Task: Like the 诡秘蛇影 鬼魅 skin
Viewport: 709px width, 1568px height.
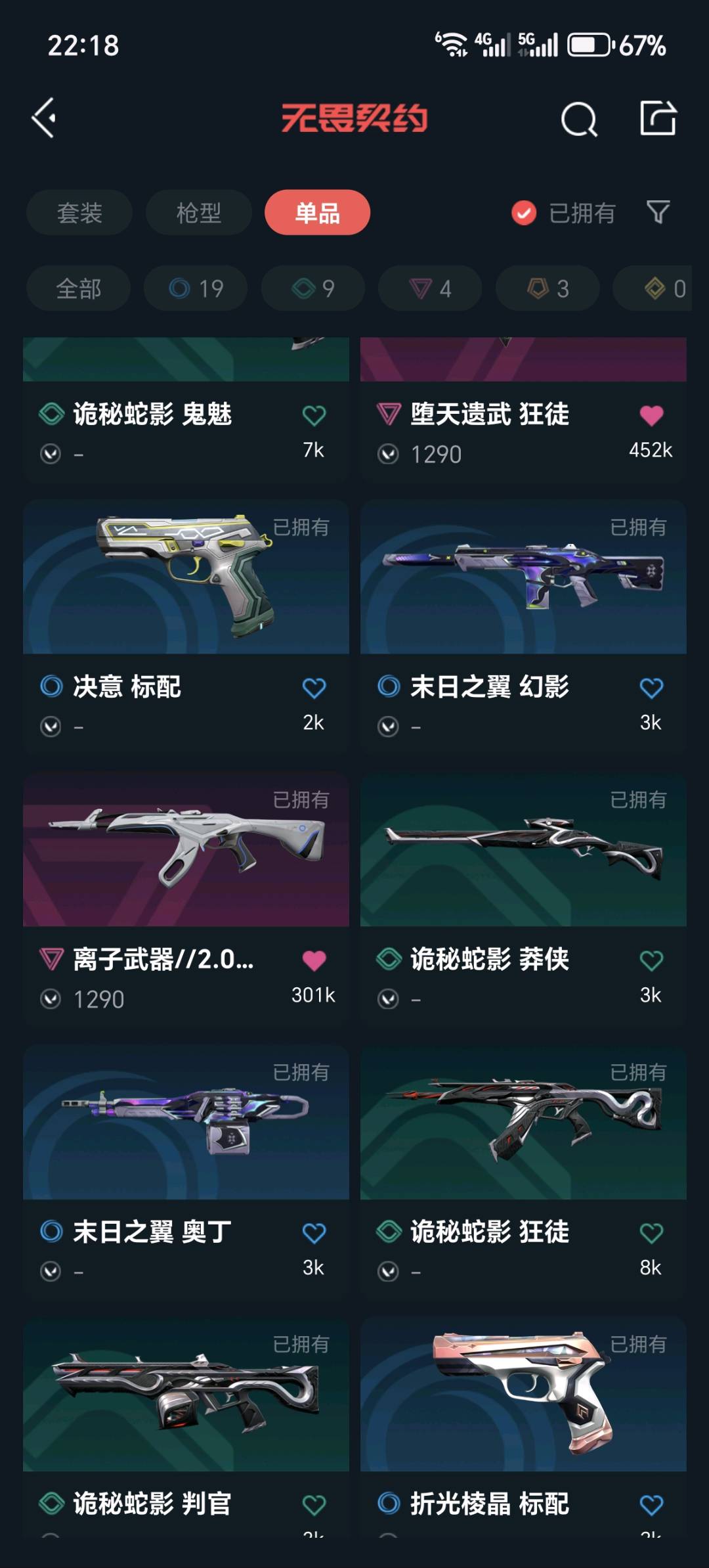Action: [x=314, y=415]
